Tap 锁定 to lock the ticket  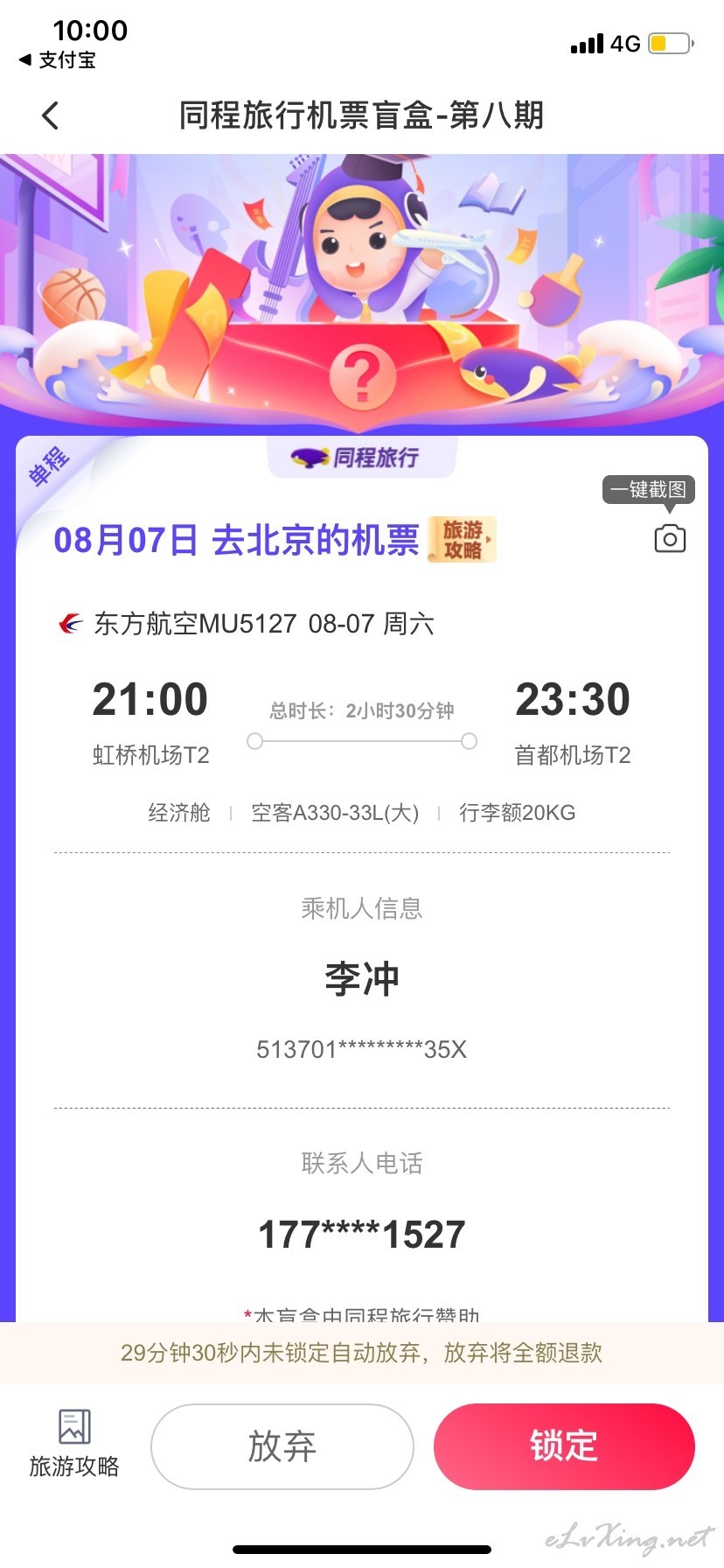click(564, 1445)
